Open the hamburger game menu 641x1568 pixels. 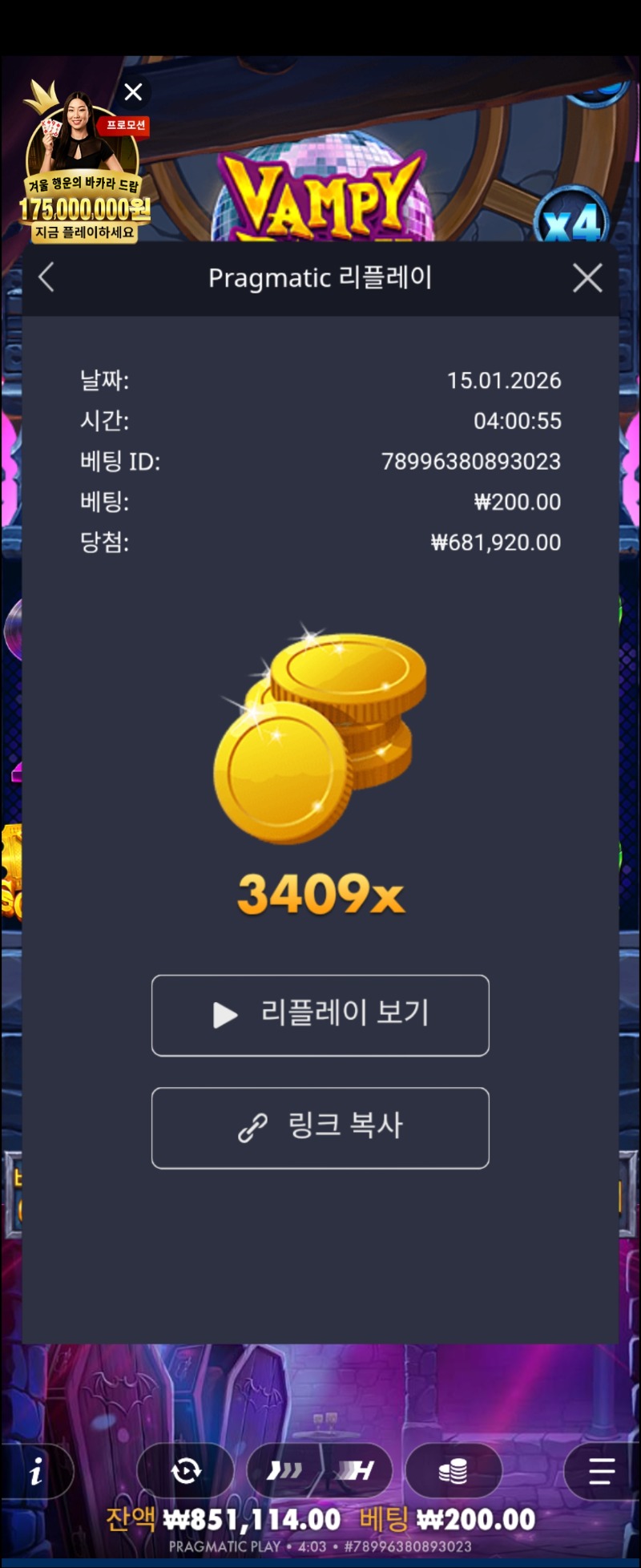coord(601,1471)
